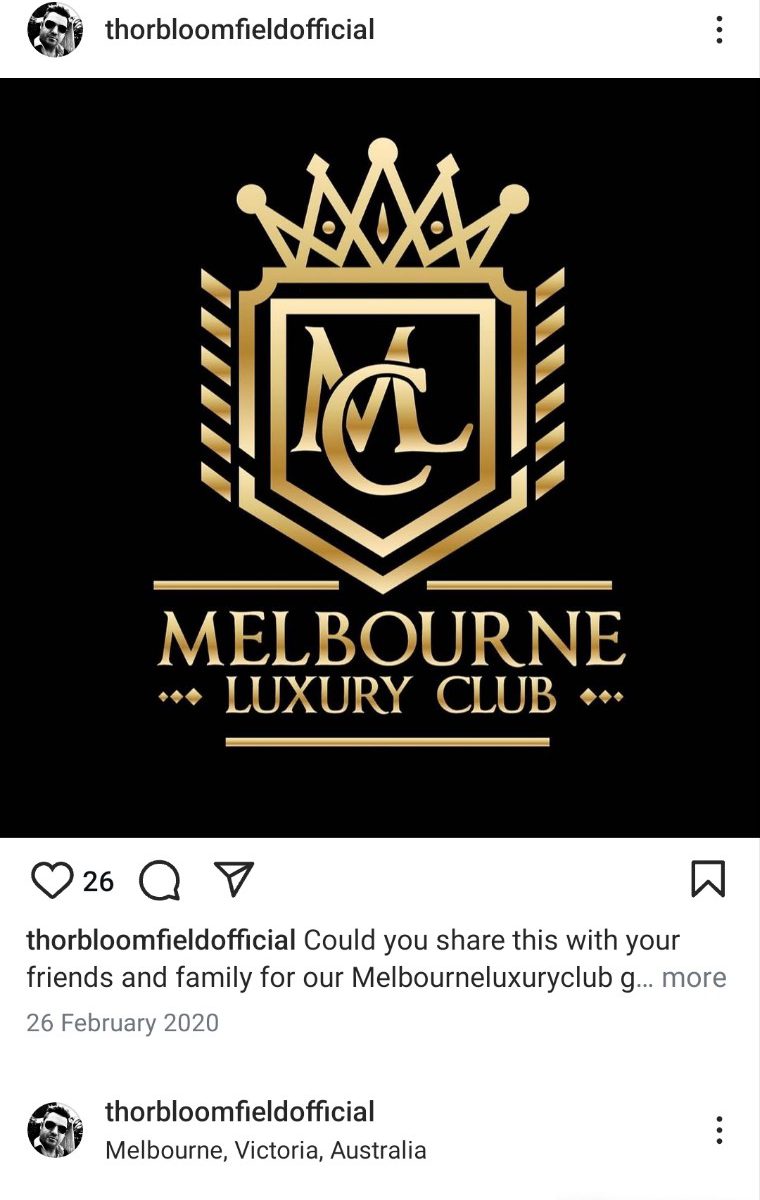This screenshot has height=1200, width=760.
Task: Open thorbloomfieldofficial profile from top post header
Action: [x=239, y=30]
